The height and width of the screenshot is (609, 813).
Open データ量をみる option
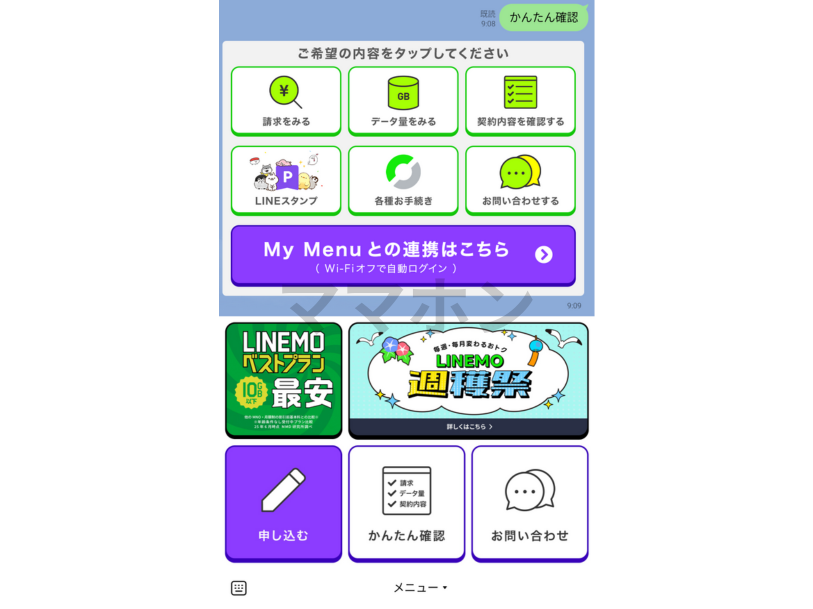tap(403, 100)
